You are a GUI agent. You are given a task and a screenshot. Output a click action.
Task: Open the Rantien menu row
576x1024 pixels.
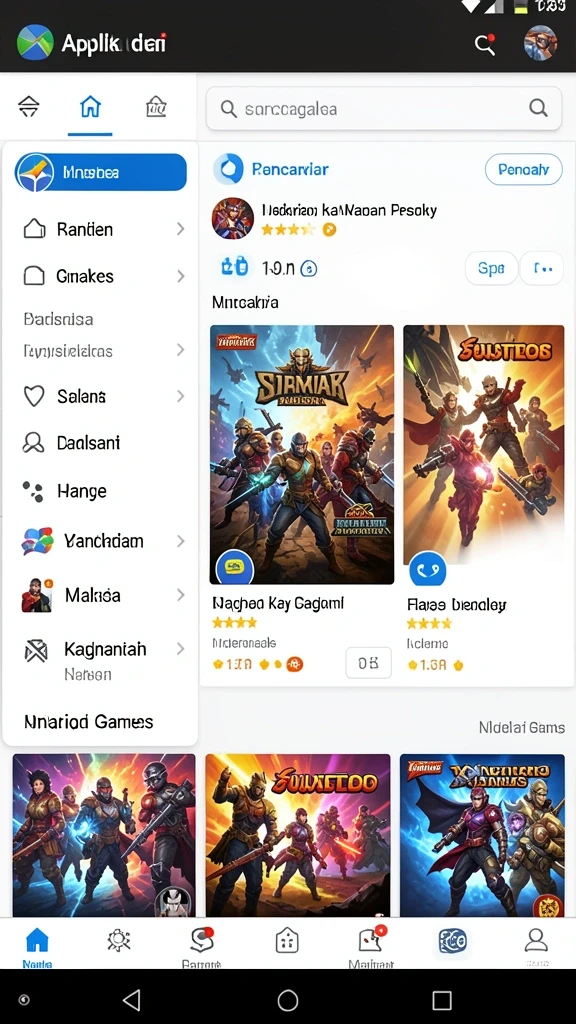pos(103,229)
